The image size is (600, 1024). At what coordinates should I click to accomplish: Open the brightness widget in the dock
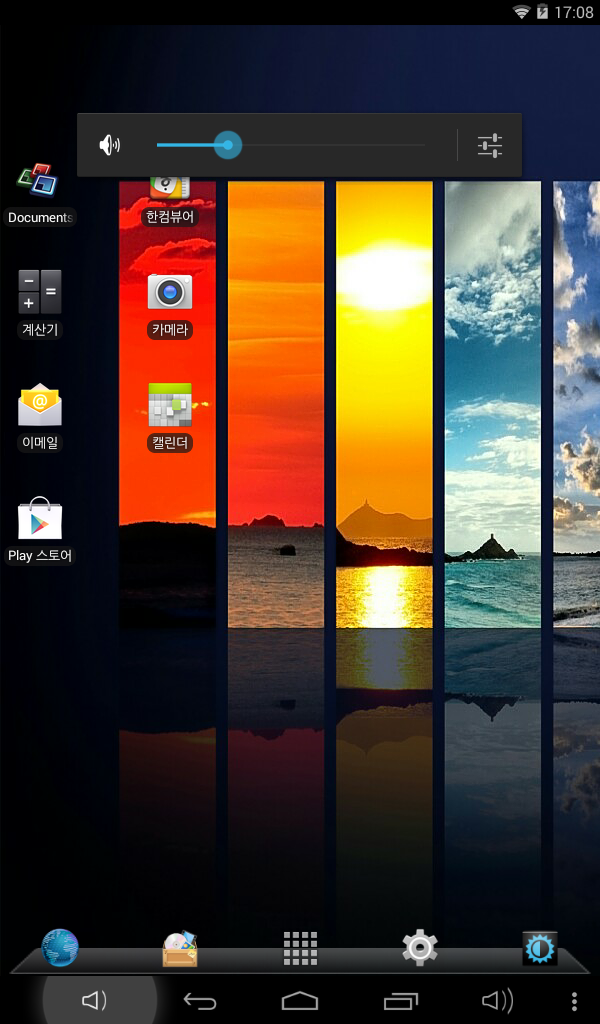(x=540, y=947)
